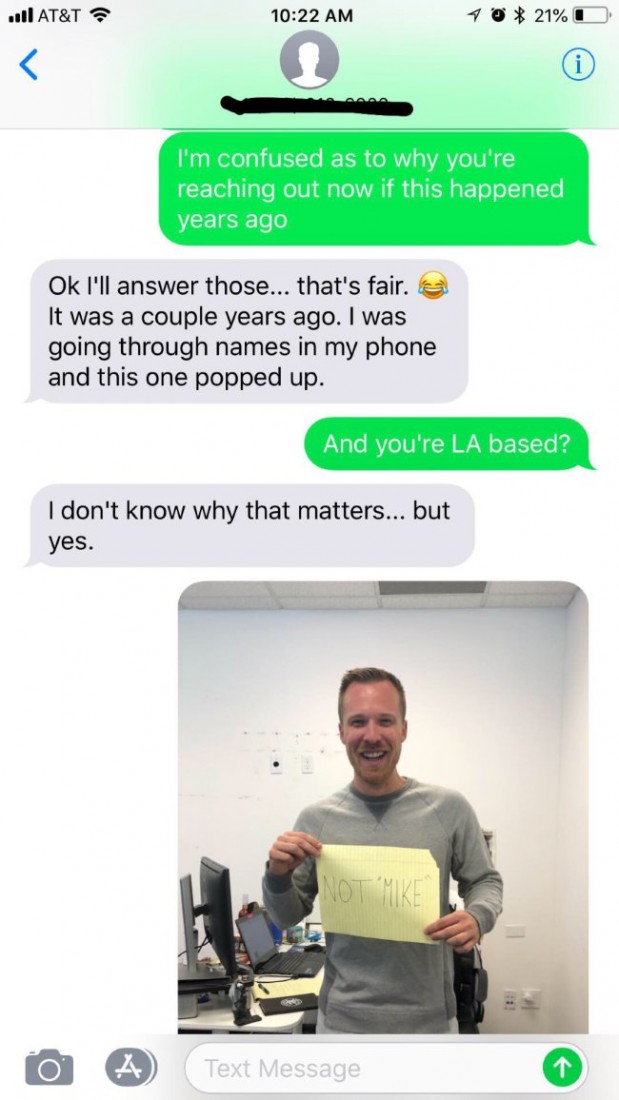Tap the contact avatar at top

tap(309, 60)
